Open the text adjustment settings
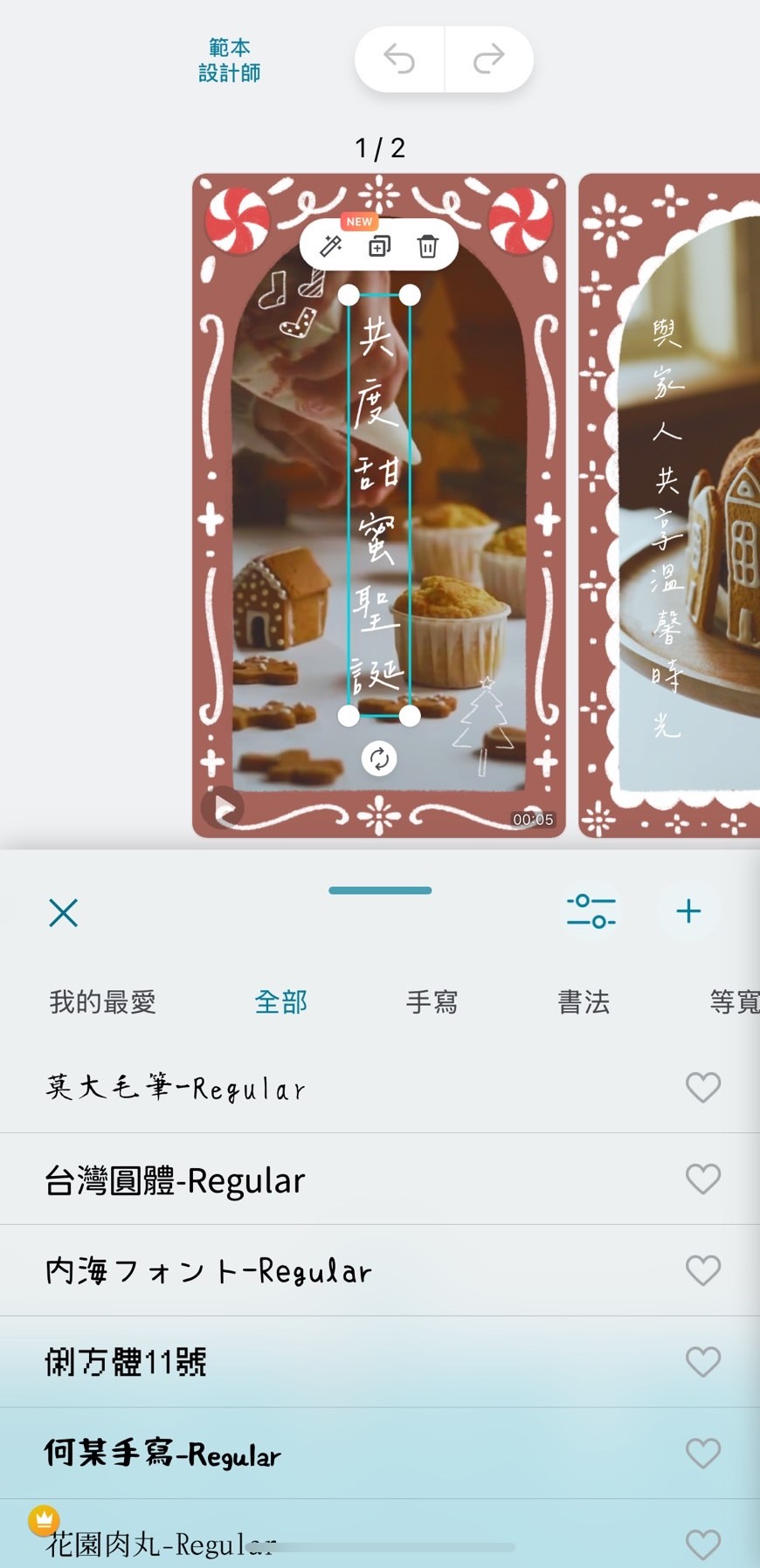 pyautogui.click(x=591, y=911)
